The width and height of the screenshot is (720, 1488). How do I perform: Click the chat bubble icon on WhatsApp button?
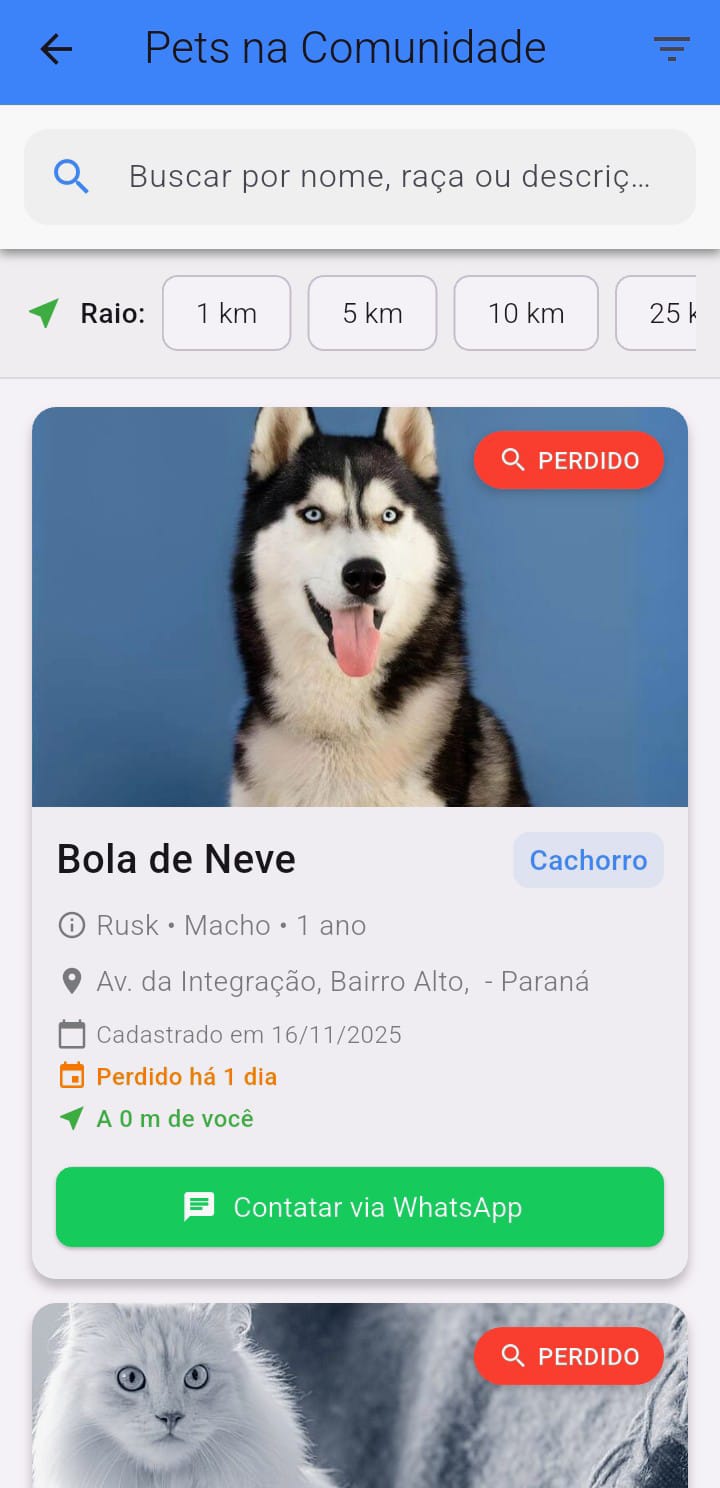point(199,1206)
